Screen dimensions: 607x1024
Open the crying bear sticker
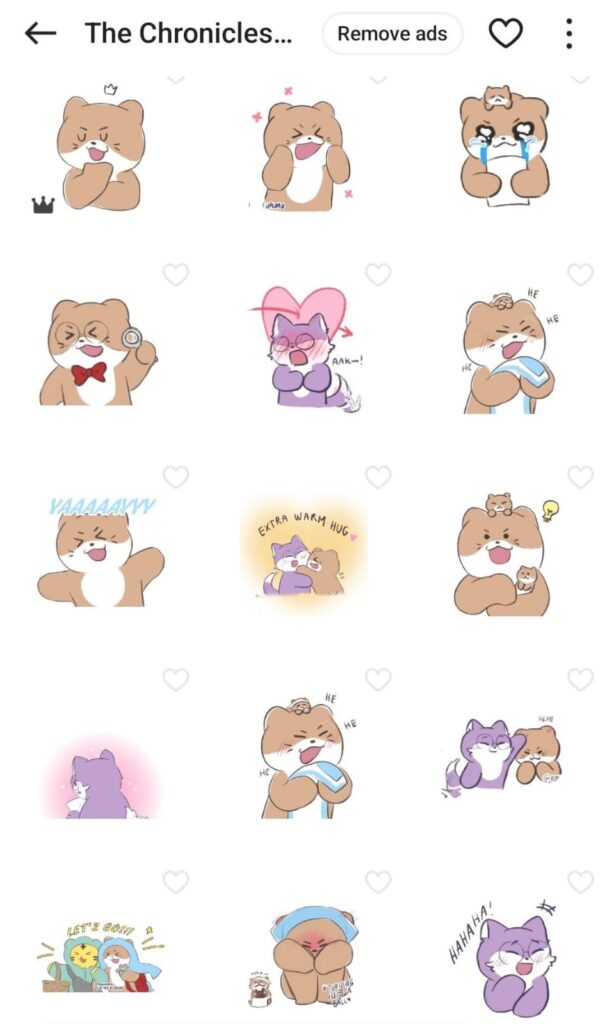click(504, 145)
